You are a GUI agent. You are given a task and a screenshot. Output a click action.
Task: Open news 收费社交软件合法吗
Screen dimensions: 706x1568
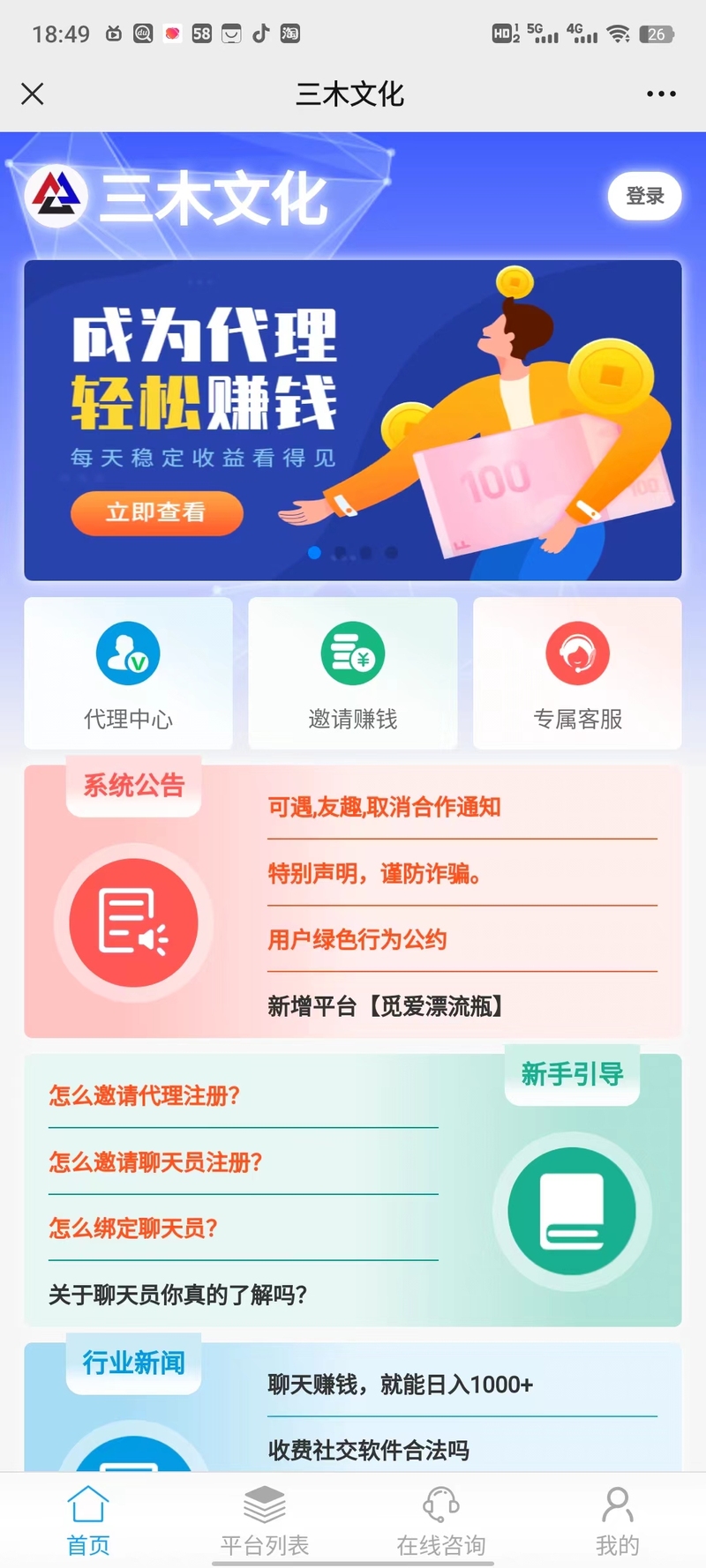[369, 1450]
